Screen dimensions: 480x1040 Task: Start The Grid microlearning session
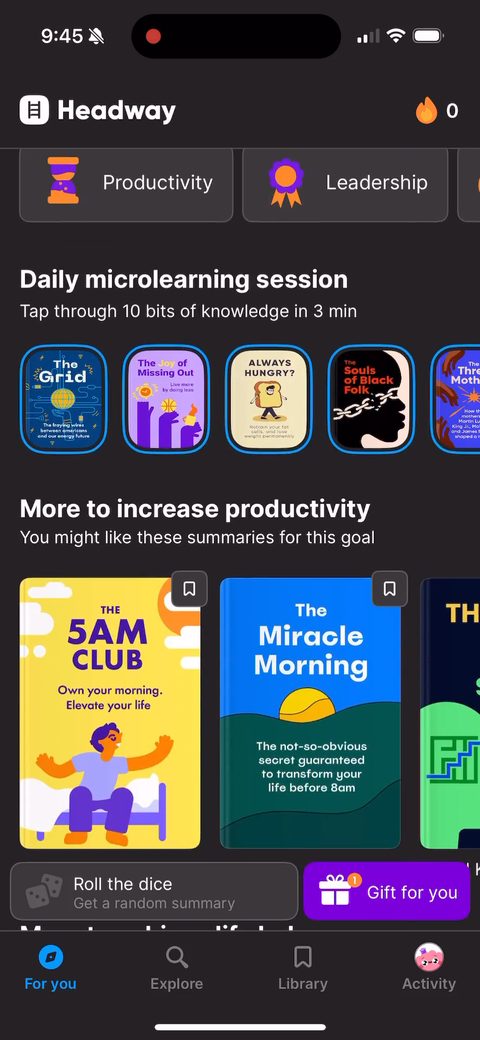coord(63,399)
